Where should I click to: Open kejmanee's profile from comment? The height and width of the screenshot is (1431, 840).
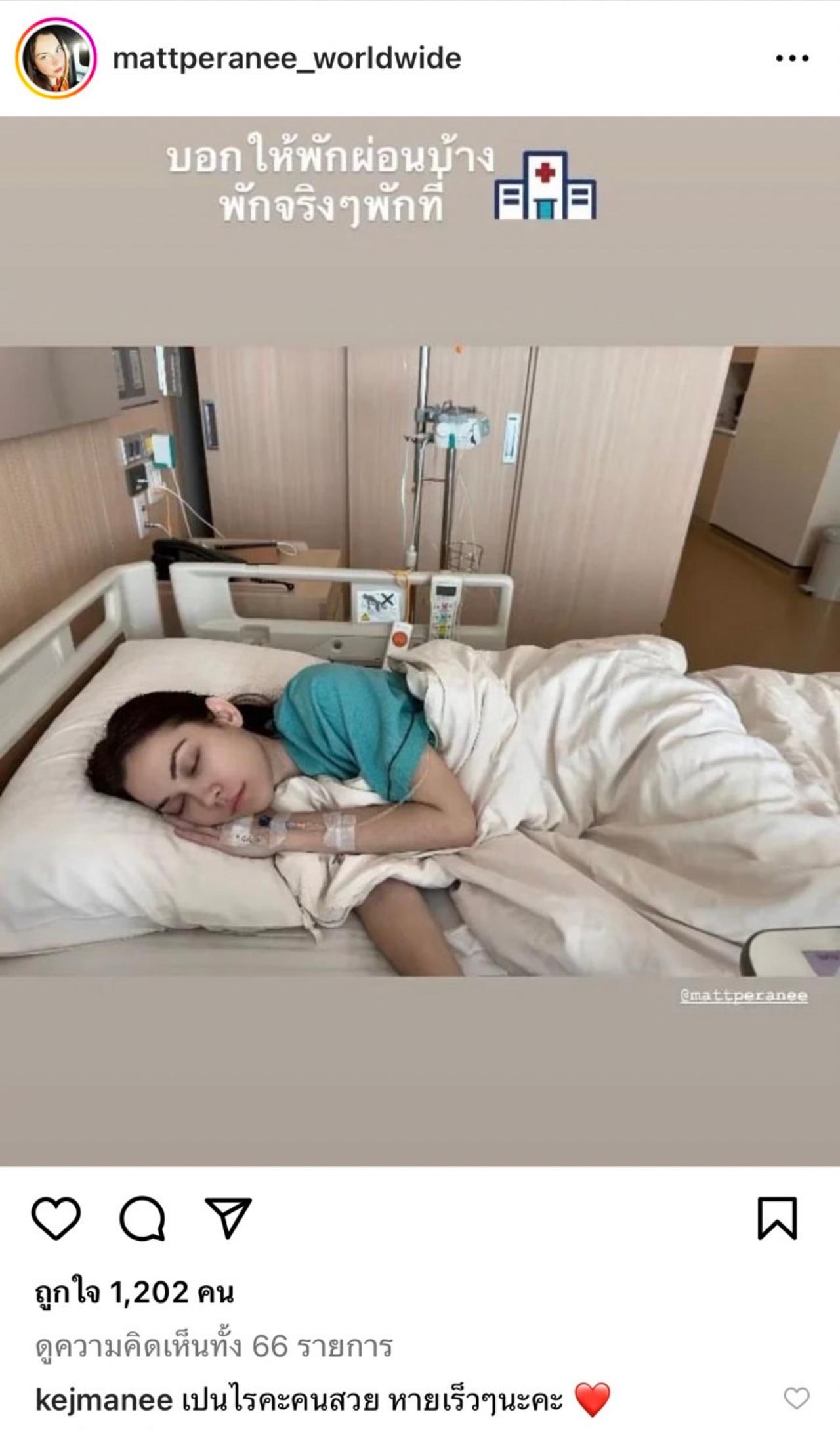(x=104, y=1401)
